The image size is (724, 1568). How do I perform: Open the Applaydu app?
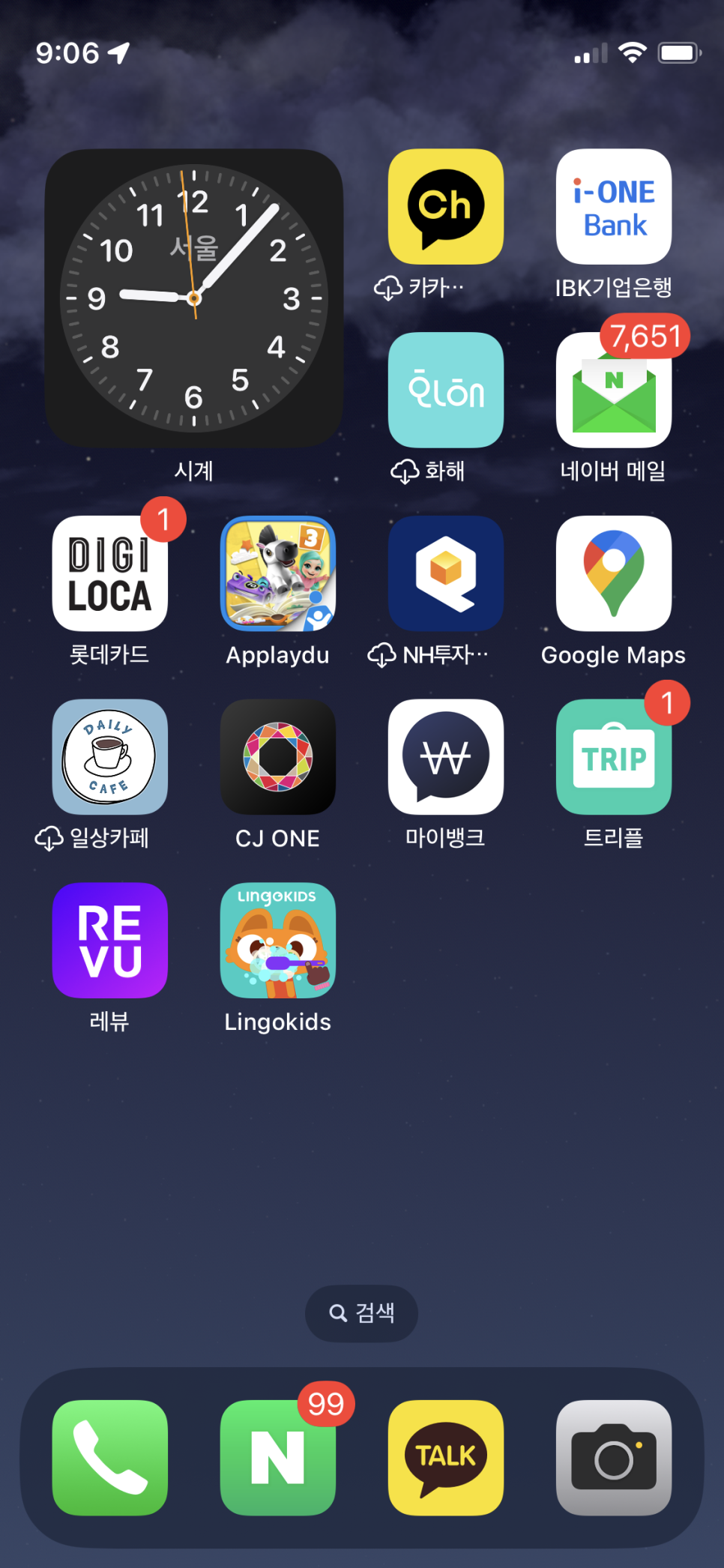pyautogui.click(x=277, y=573)
